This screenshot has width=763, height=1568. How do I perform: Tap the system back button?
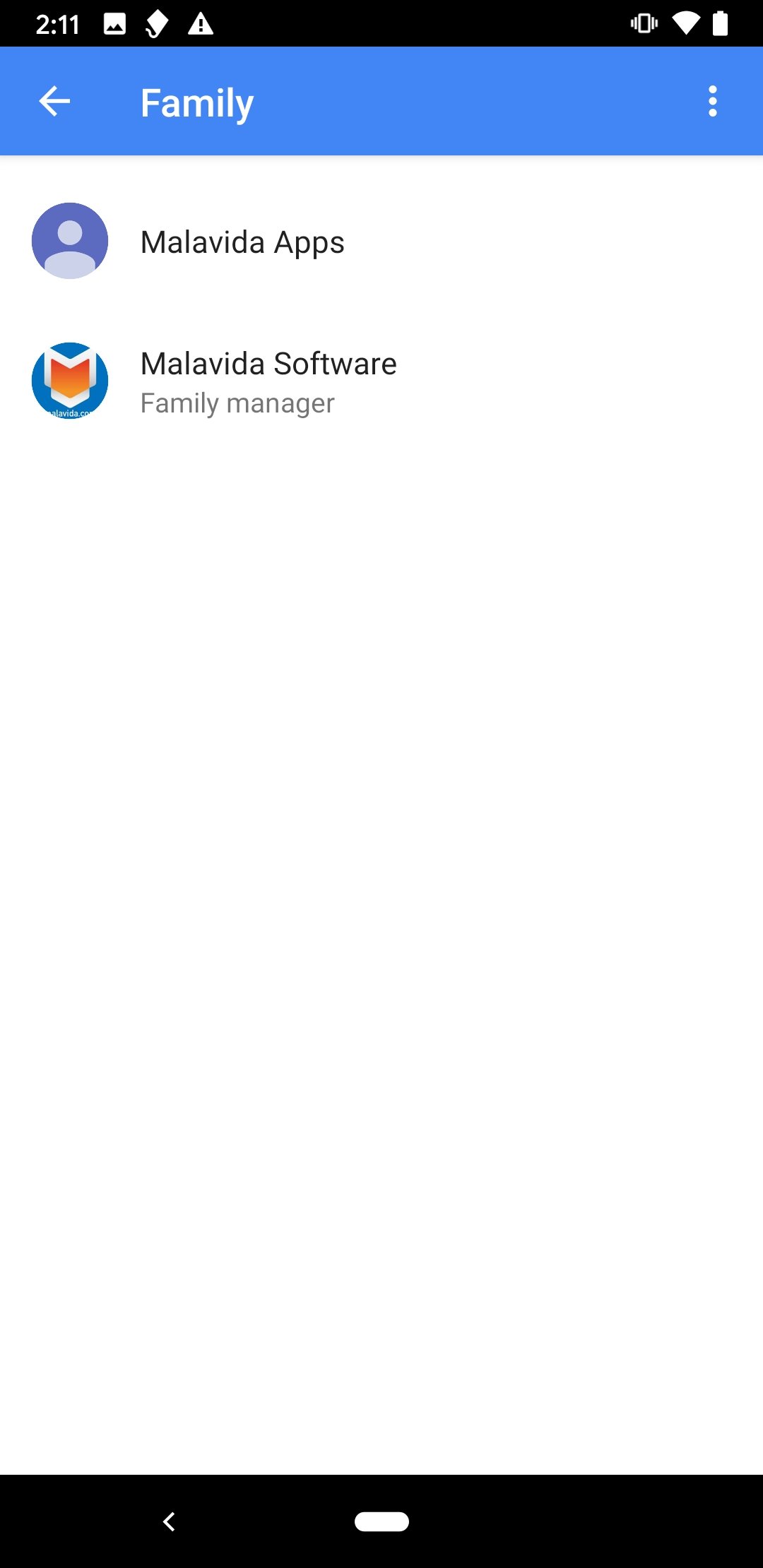[x=169, y=1521]
